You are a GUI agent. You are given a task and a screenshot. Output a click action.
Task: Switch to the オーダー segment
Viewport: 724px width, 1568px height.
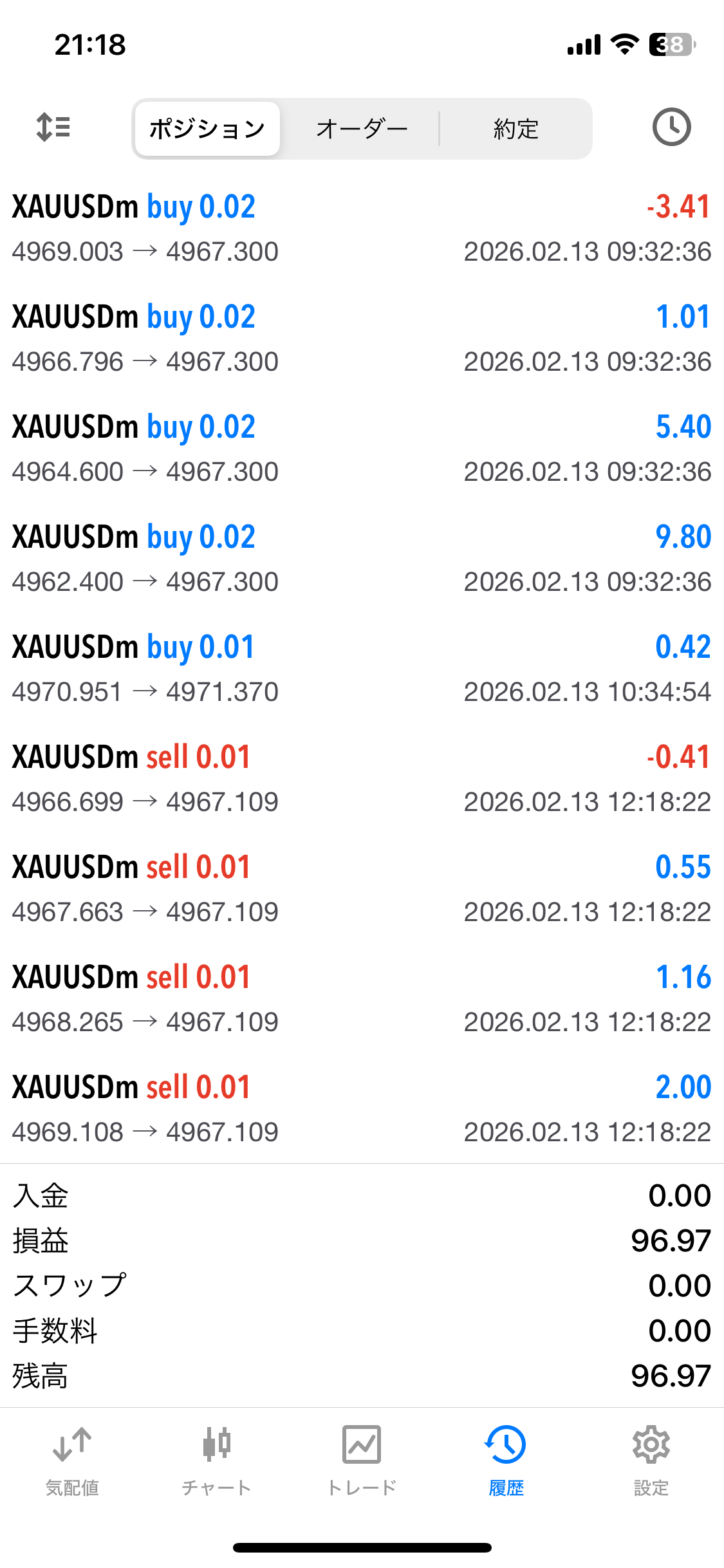click(x=362, y=129)
